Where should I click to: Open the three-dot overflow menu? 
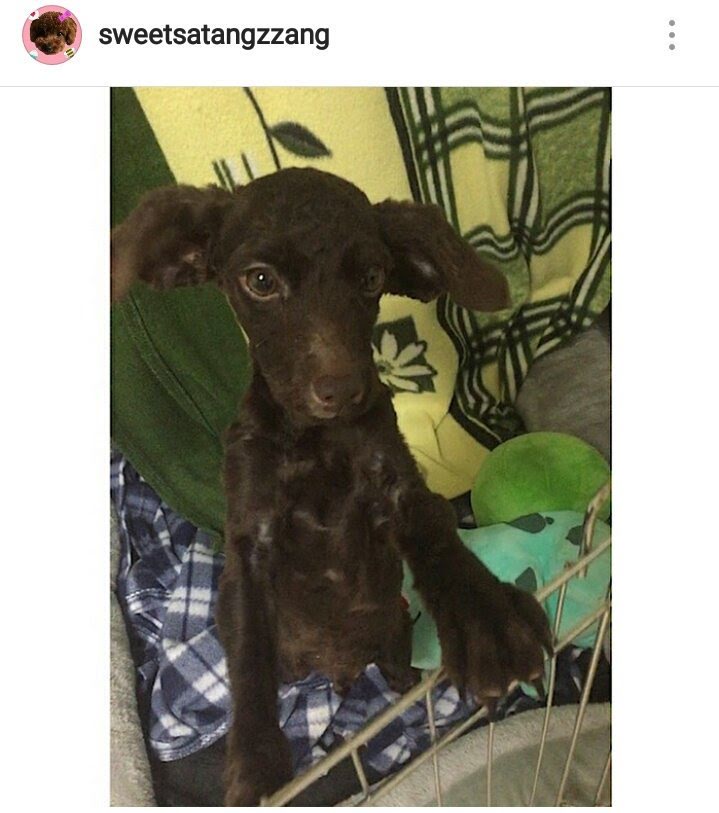671,35
